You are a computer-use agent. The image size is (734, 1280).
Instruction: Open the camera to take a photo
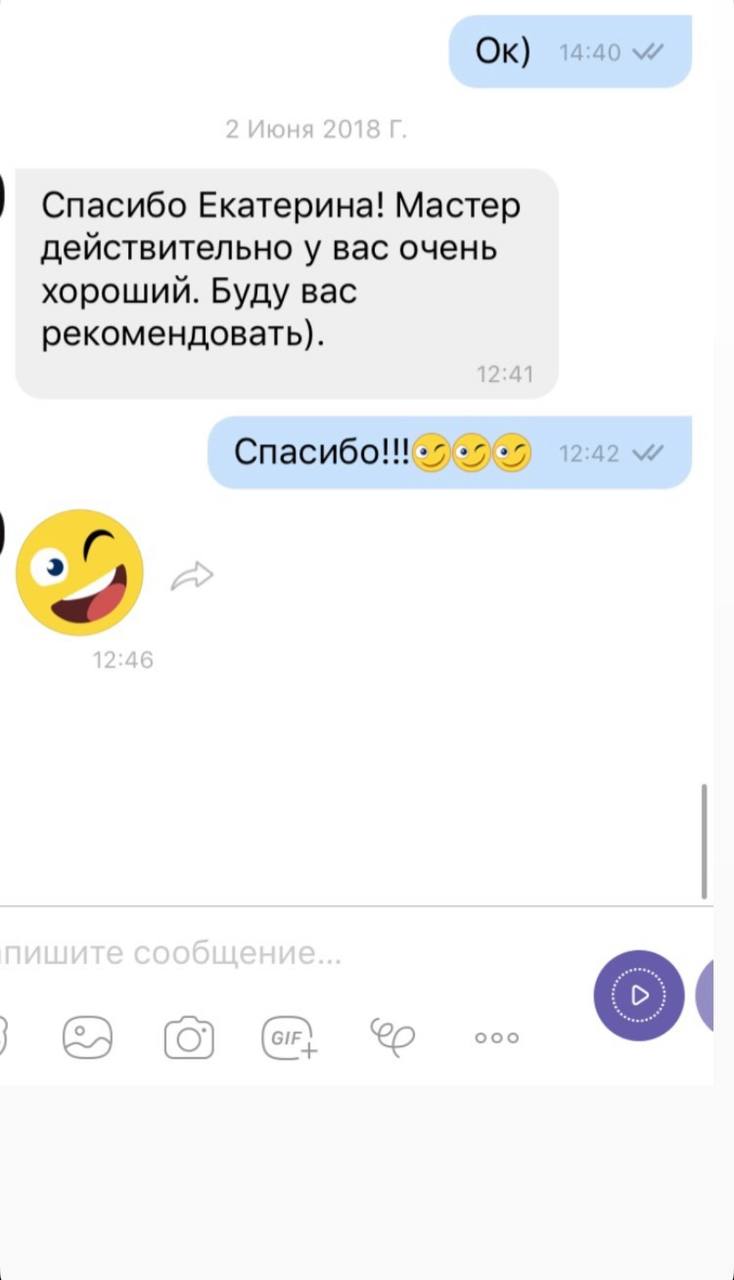[x=189, y=1037]
